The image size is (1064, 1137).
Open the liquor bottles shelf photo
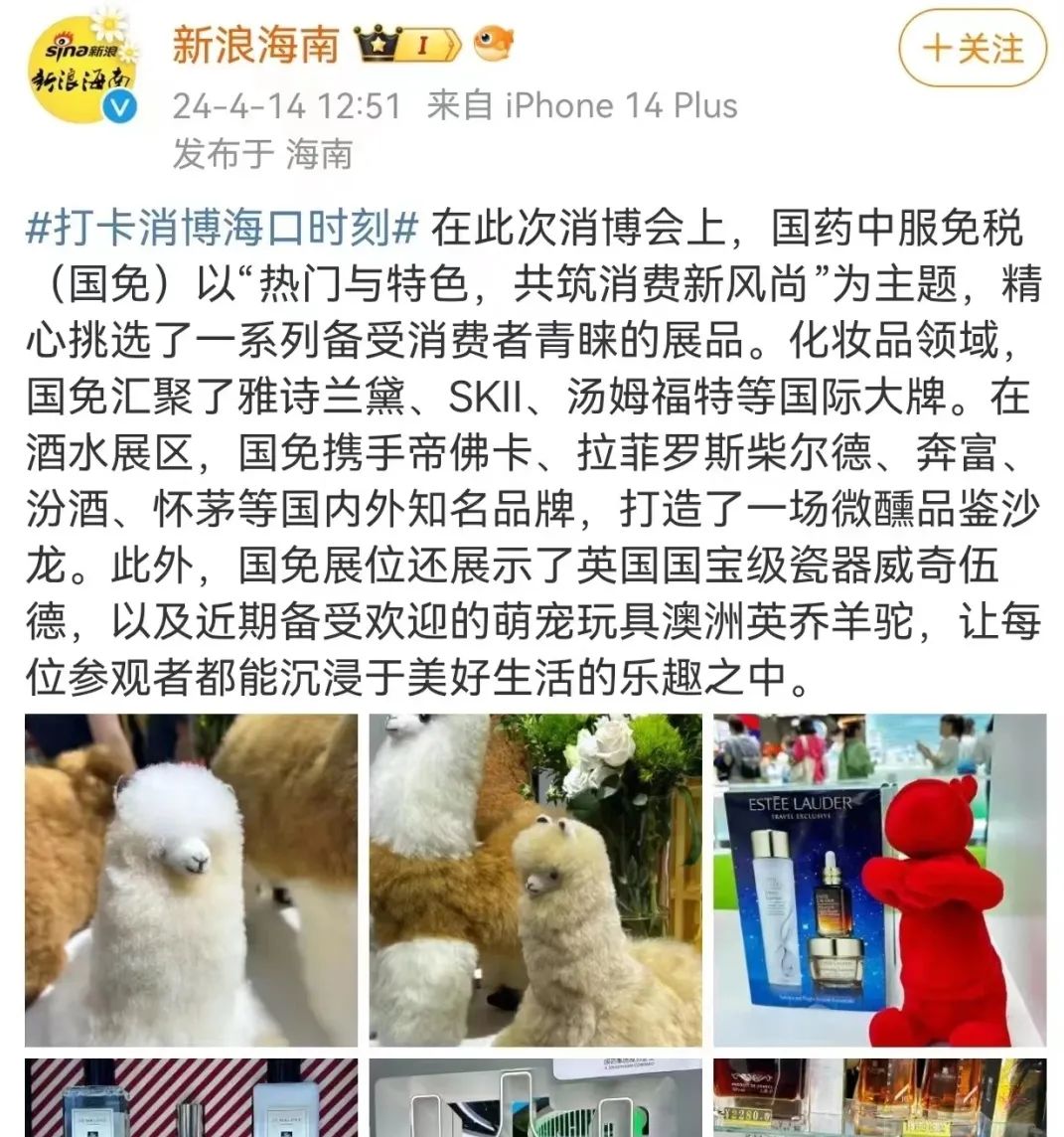[x=879, y=1098]
